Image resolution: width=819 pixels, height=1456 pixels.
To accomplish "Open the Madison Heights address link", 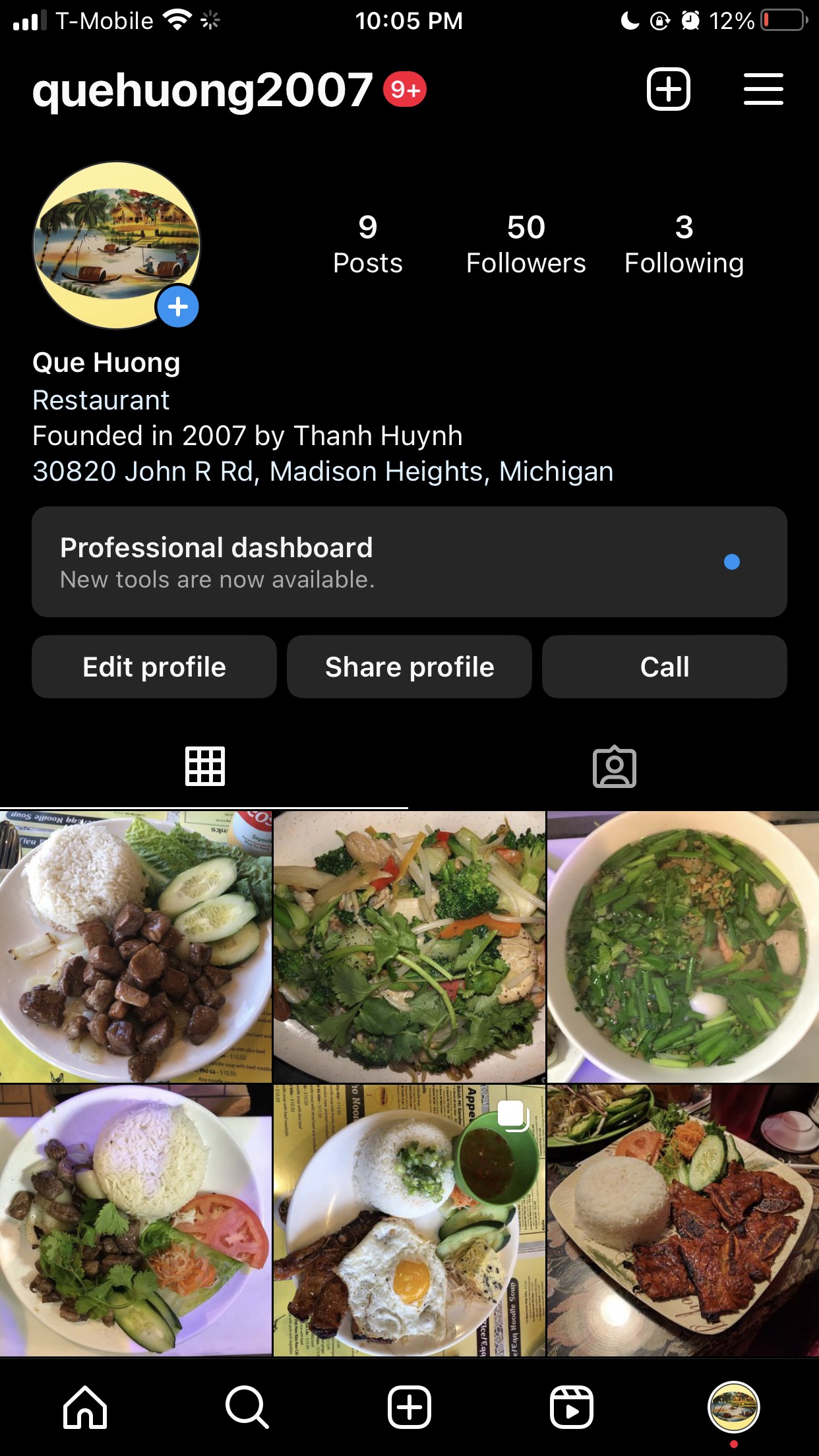I will [x=323, y=471].
